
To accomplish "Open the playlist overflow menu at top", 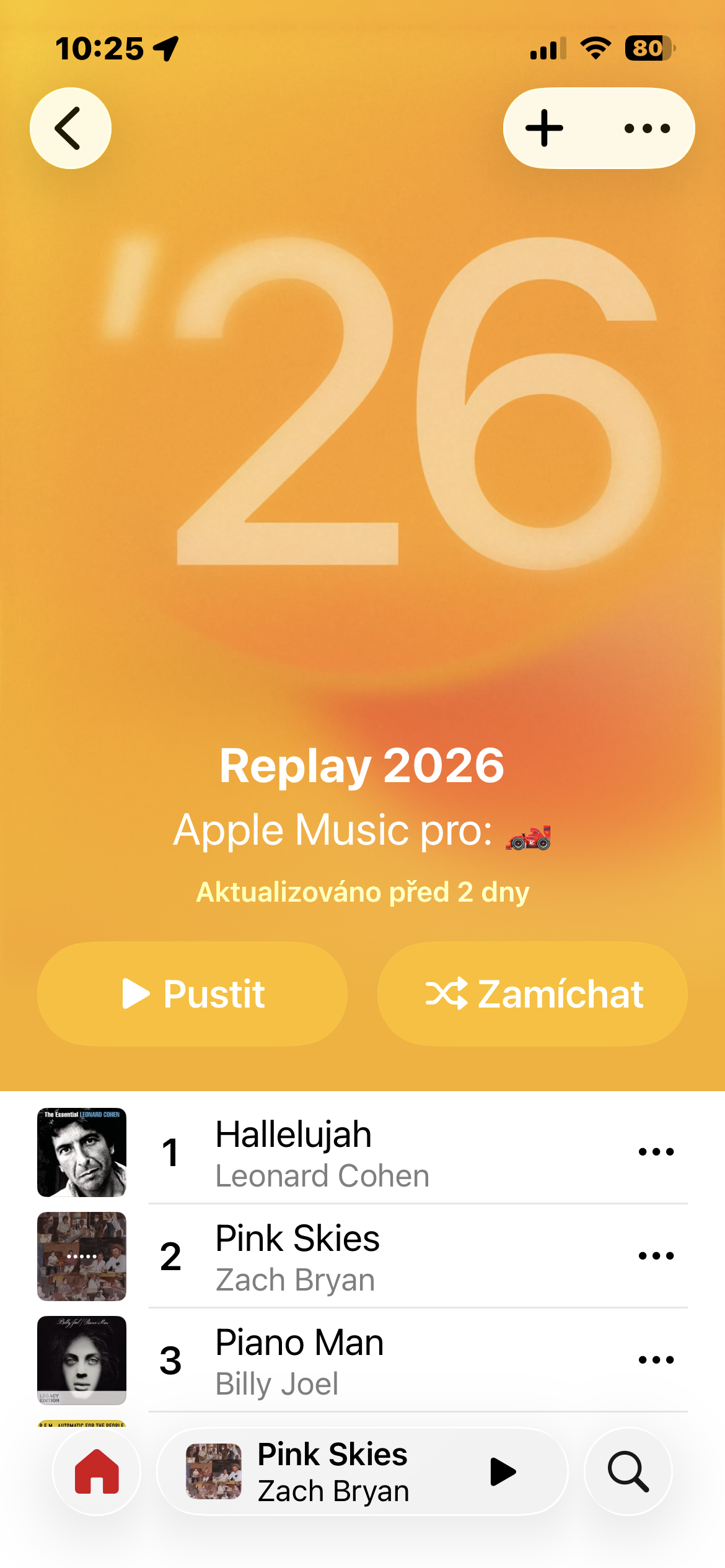I will [x=647, y=128].
